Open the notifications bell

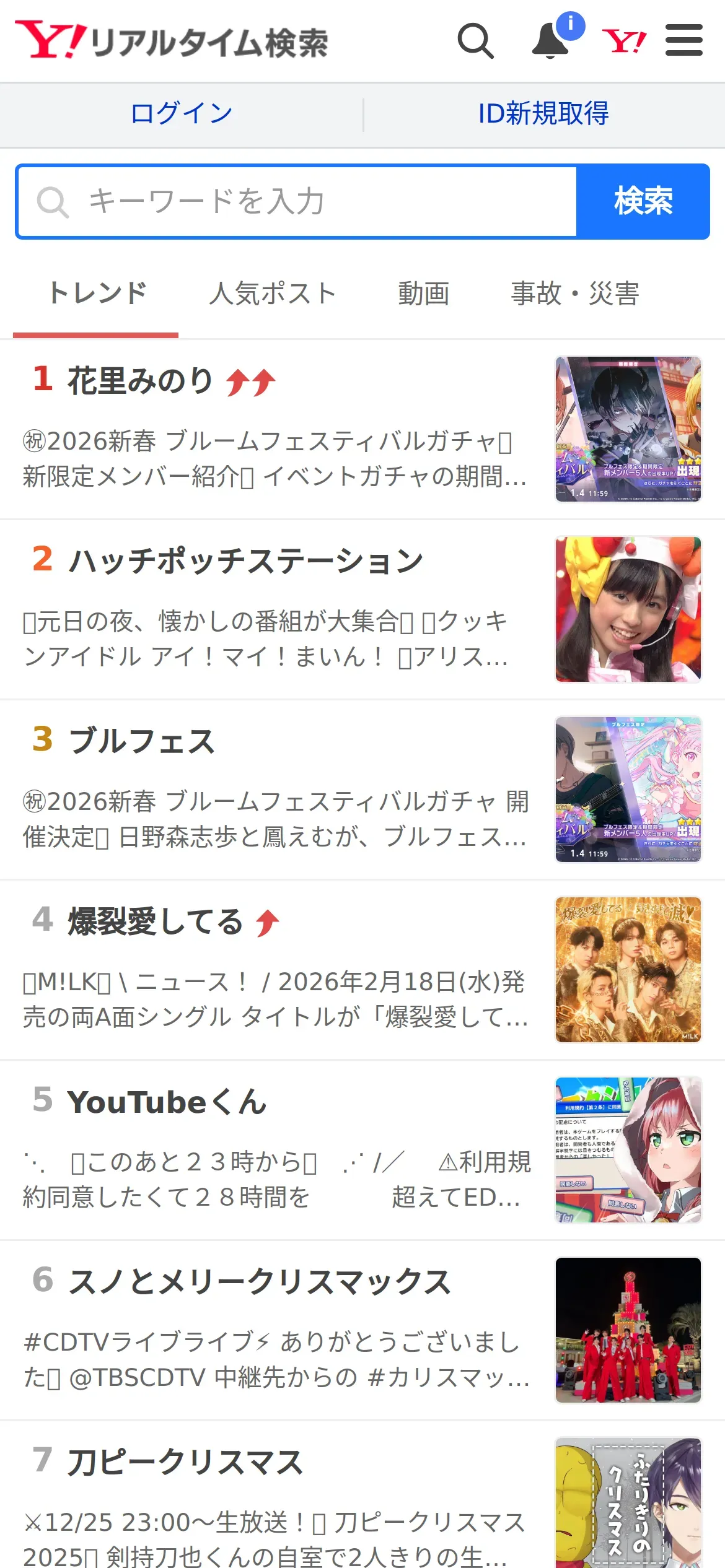(x=551, y=40)
